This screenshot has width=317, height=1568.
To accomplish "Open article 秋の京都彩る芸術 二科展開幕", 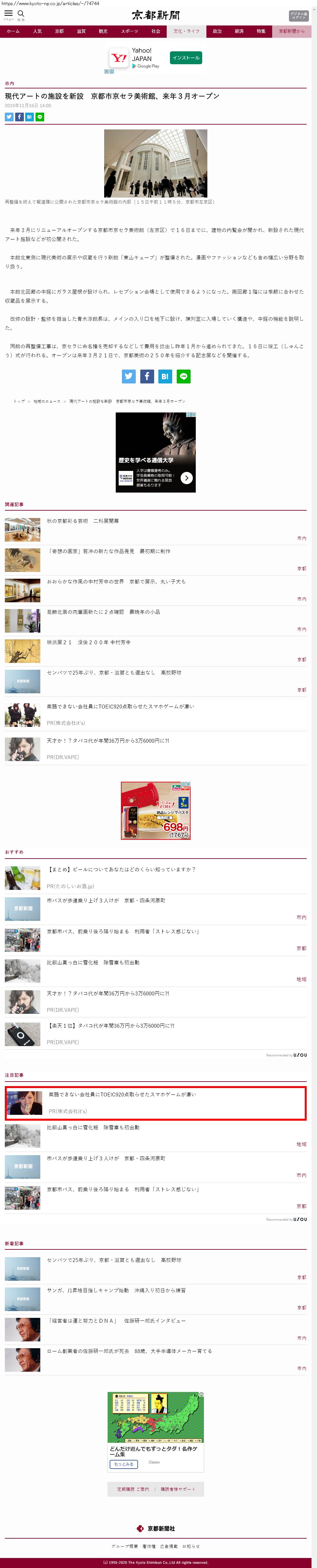I will [83, 521].
